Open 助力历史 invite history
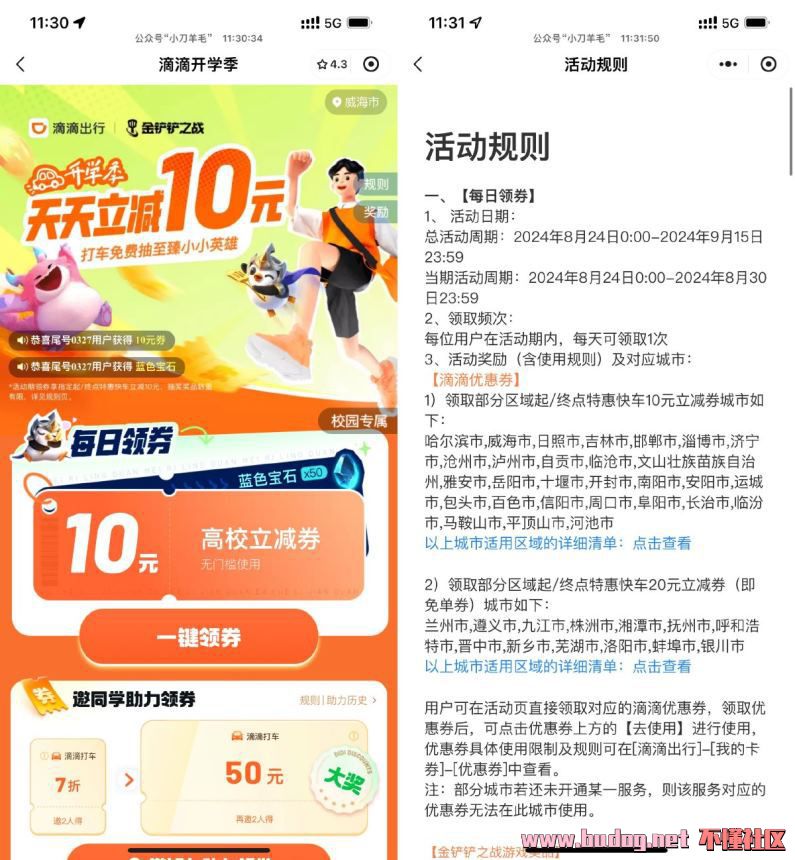Image resolution: width=795 pixels, height=860 pixels. coord(350,700)
